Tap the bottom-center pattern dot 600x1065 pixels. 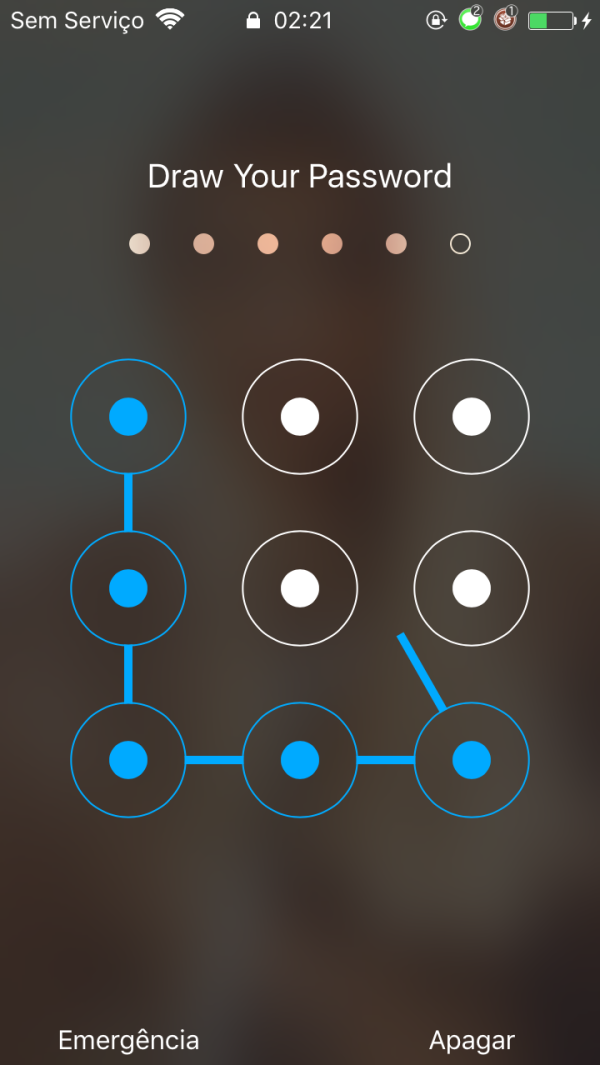[x=300, y=760]
